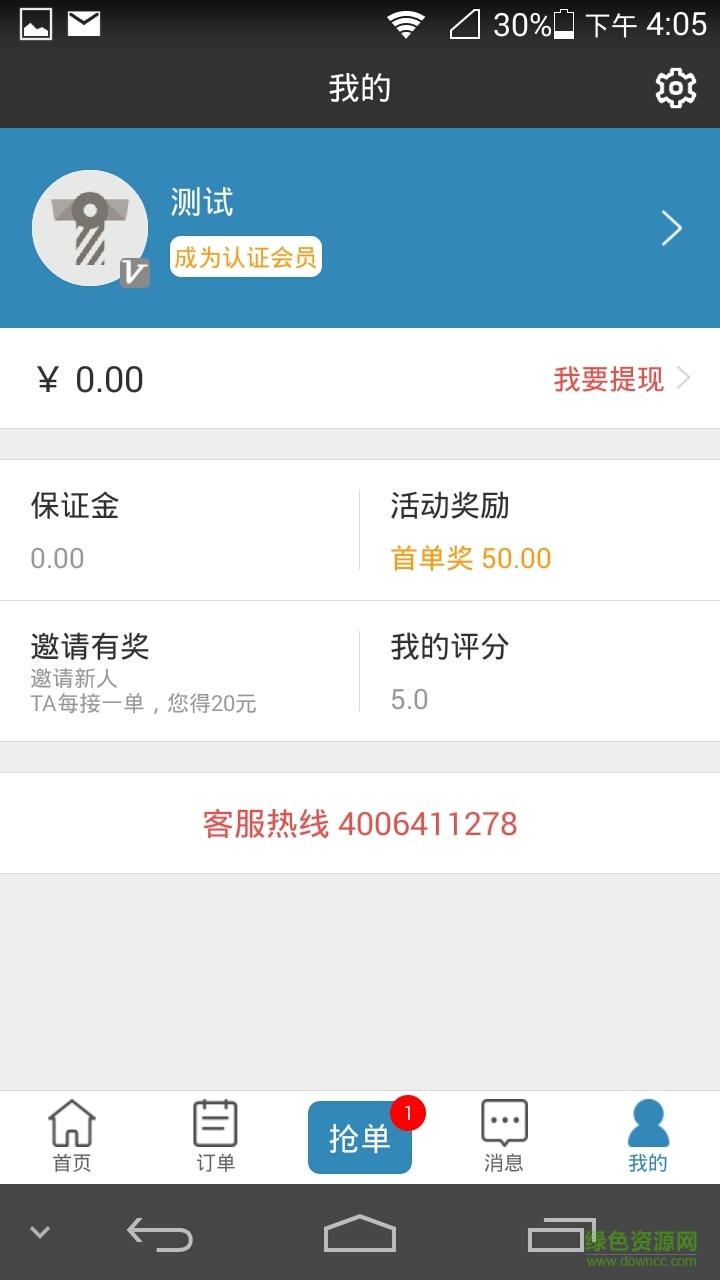
Task: Expand the profile row chevron arrow
Action: (x=672, y=227)
